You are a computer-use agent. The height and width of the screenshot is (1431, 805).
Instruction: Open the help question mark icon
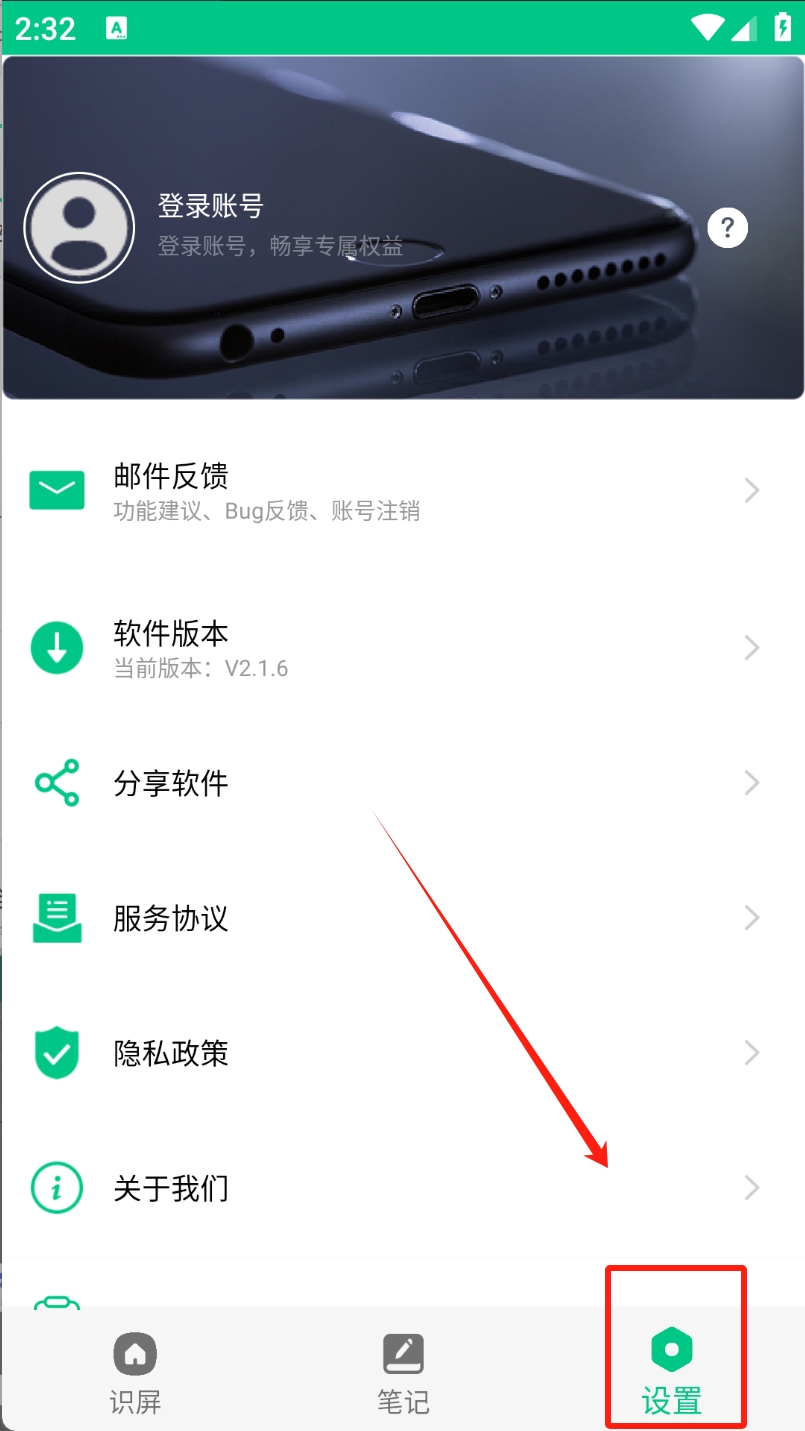tap(727, 228)
